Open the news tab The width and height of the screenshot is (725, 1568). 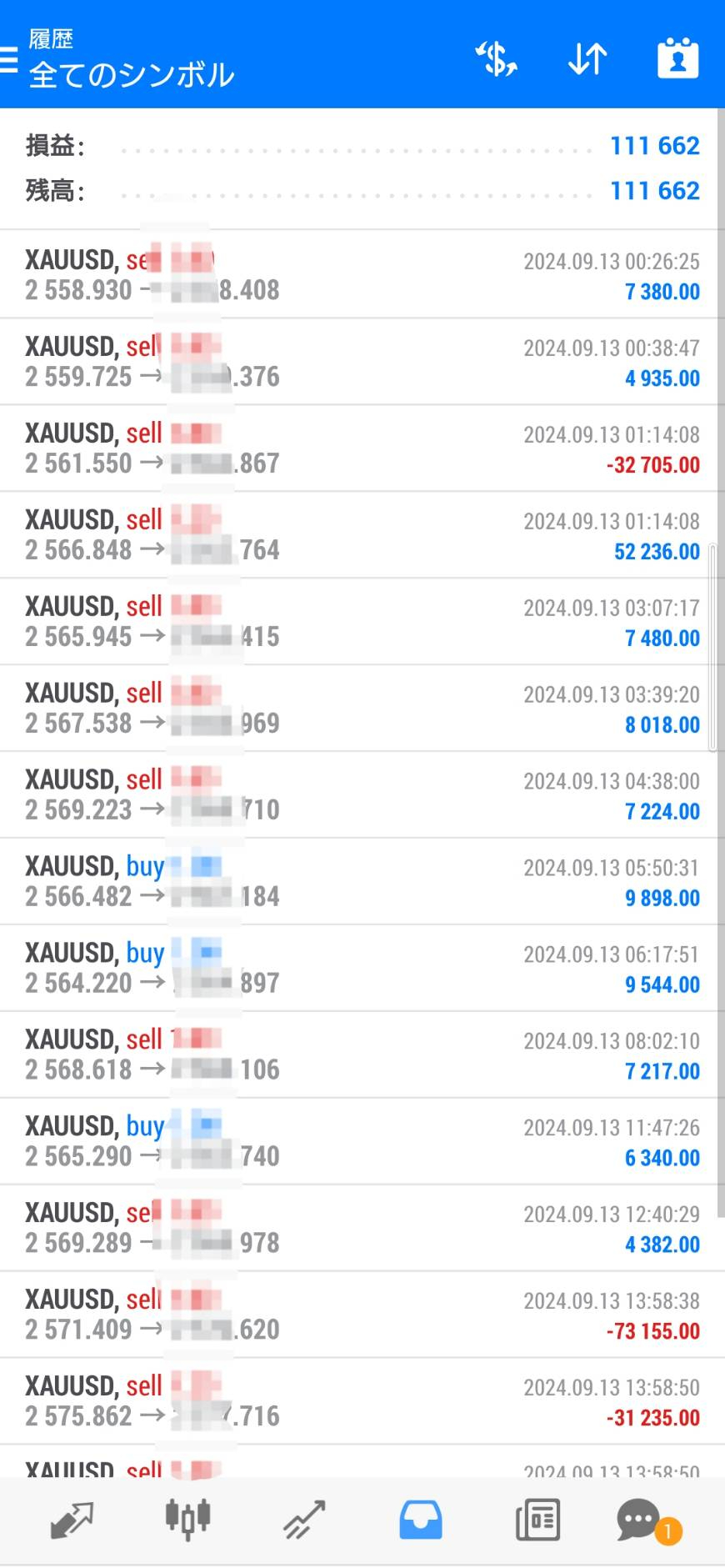pyautogui.click(x=537, y=1520)
